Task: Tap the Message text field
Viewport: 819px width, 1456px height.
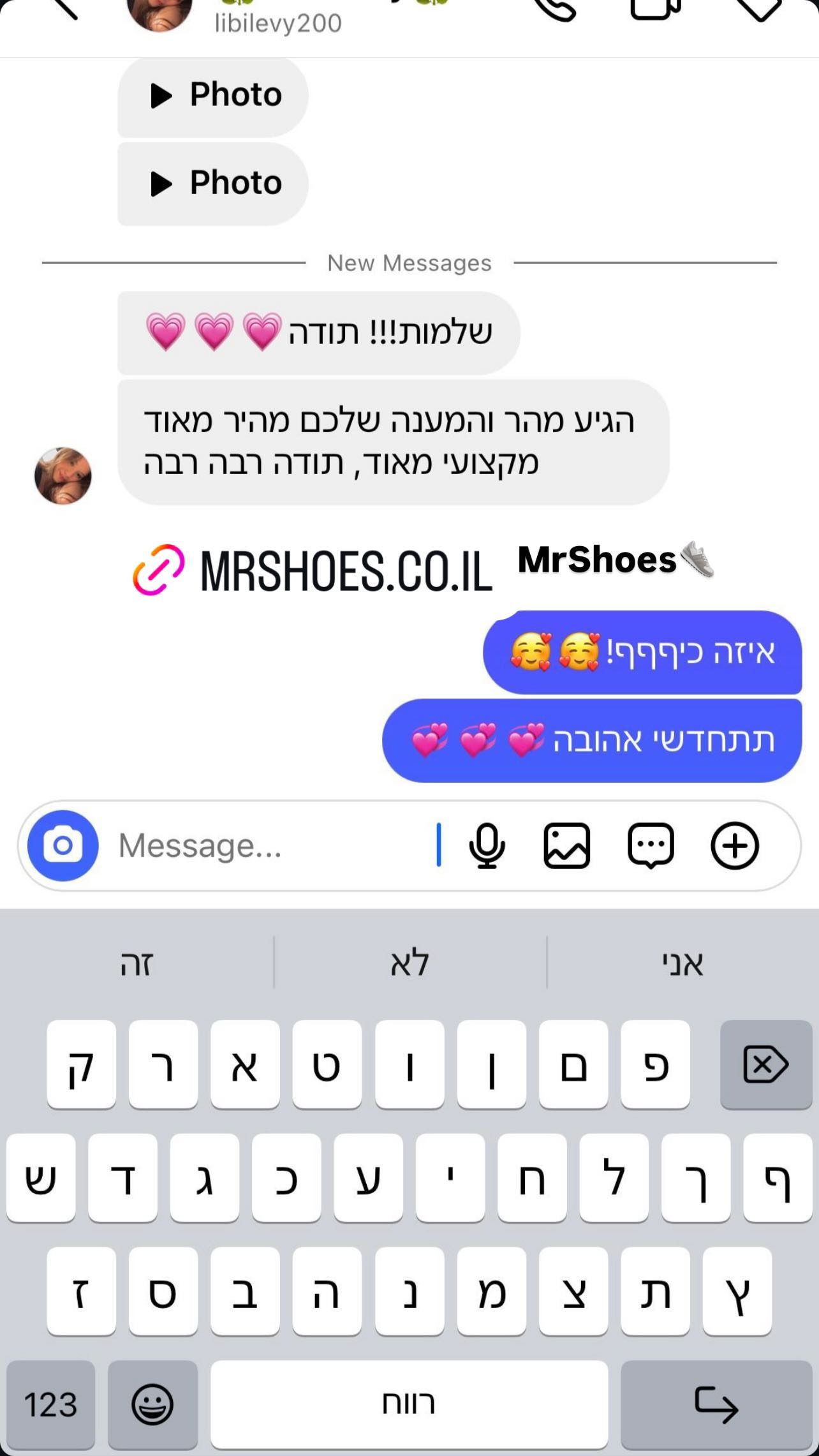Action: (x=268, y=846)
